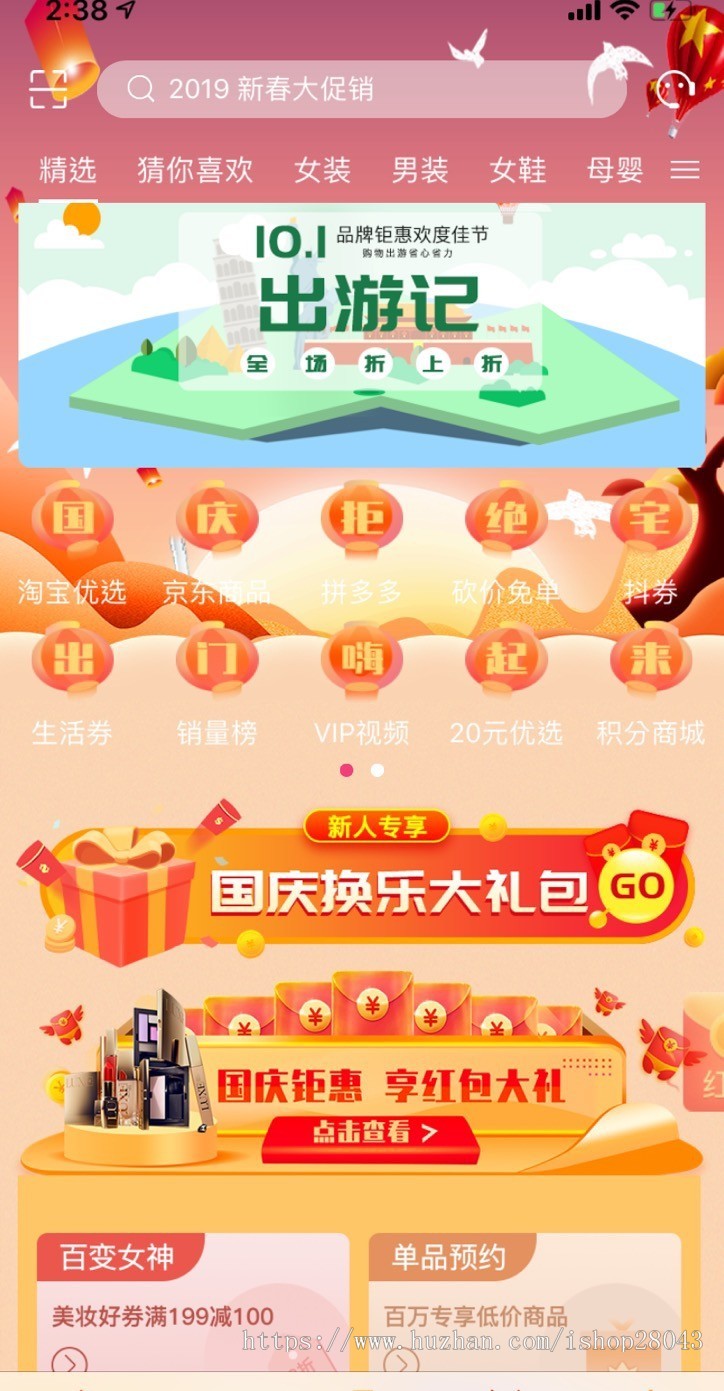This screenshot has width=724, height=1391.
Task: Open the 拼多多 shortcut
Action: pyautogui.click(x=362, y=545)
